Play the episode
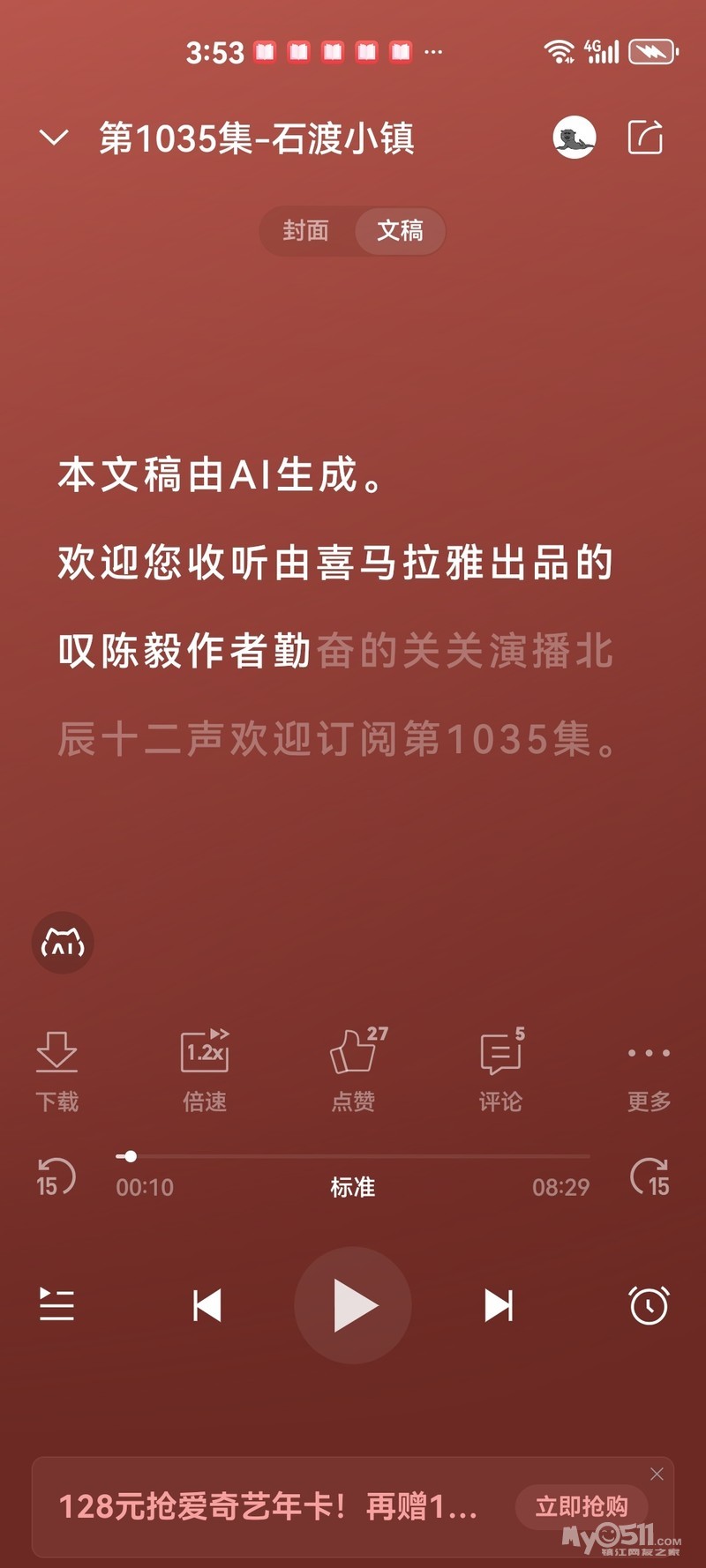706x1568 pixels. (353, 1305)
